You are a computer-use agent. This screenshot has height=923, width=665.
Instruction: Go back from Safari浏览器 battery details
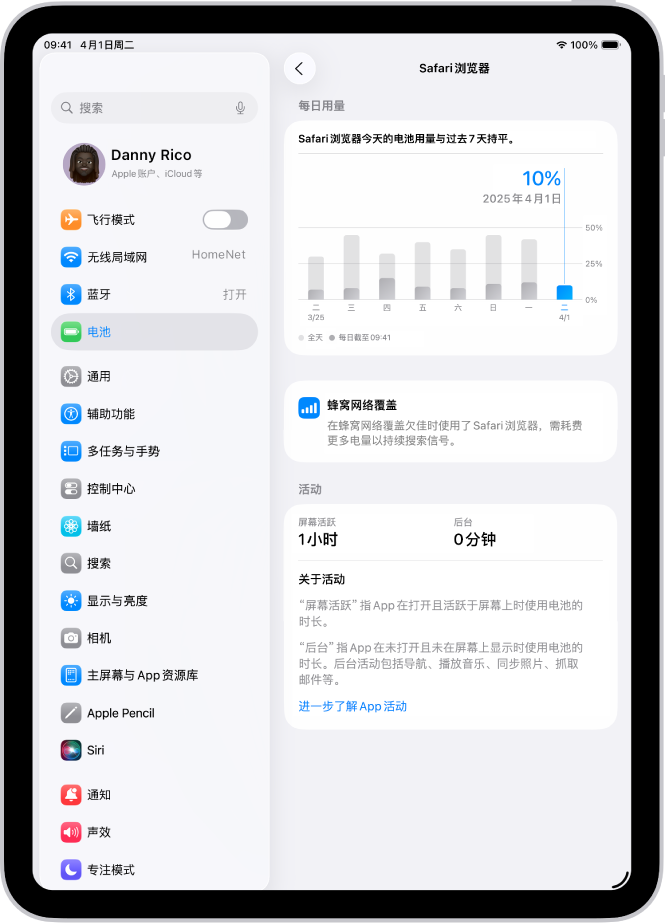point(299,68)
